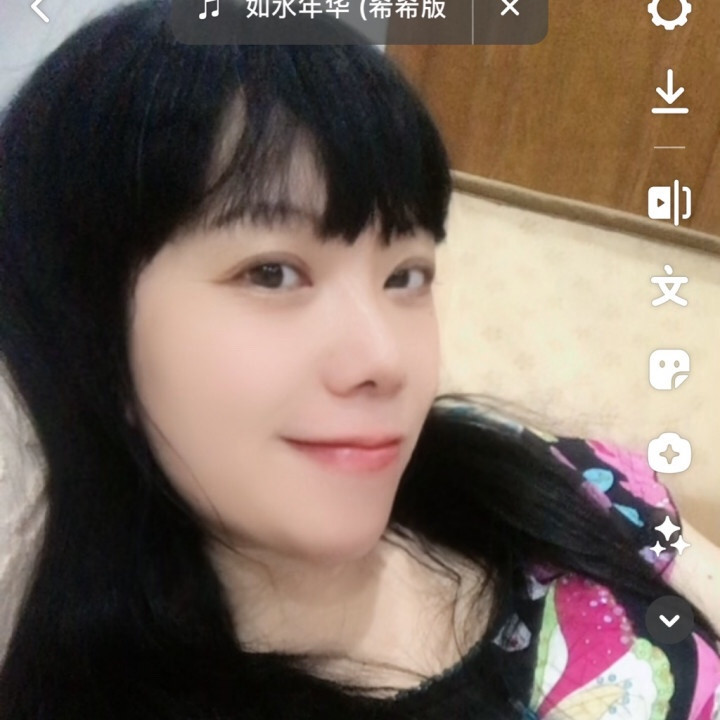Image resolution: width=720 pixels, height=720 pixels.
Task: Open the selected music track 如水年华
Action: click(x=322, y=9)
